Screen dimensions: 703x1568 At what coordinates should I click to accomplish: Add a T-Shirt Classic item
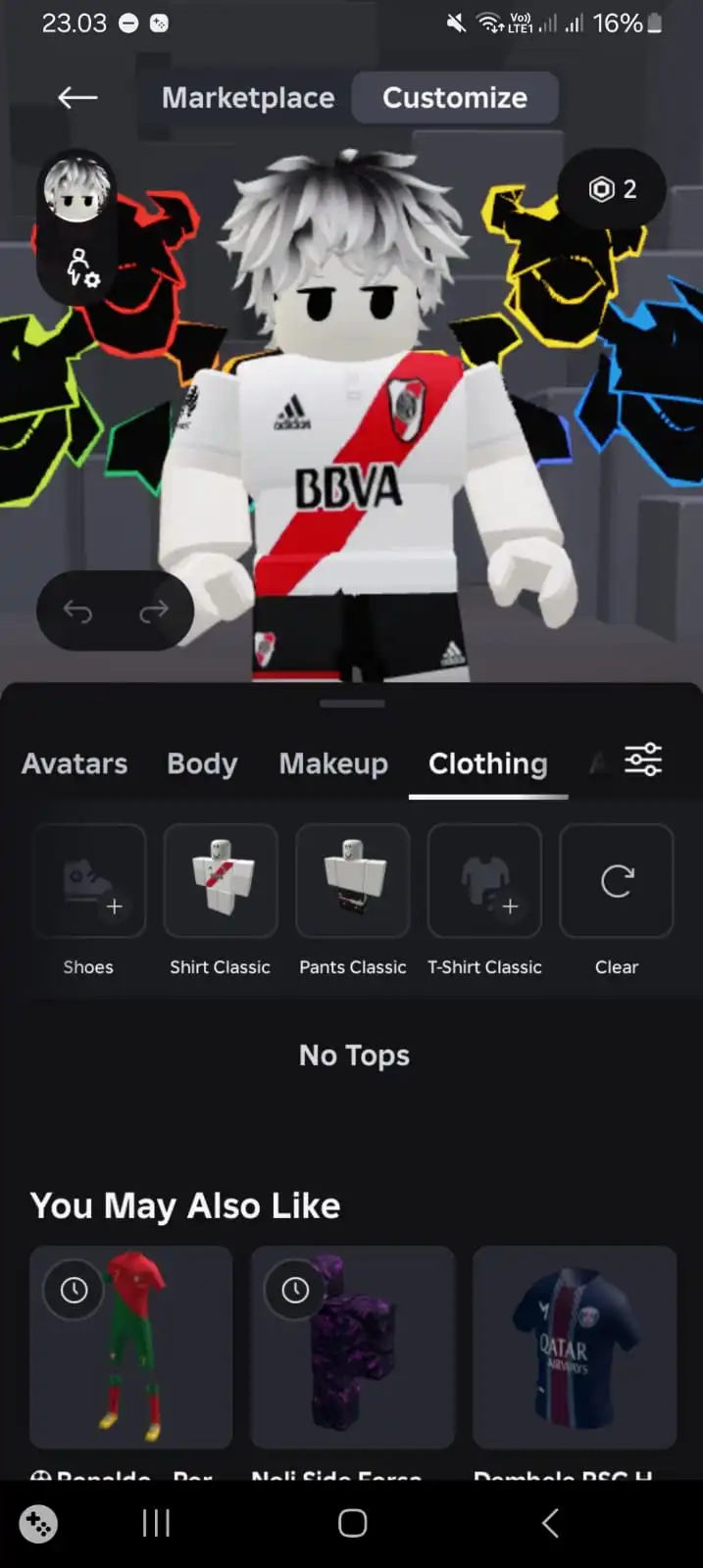click(x=484, y=881)
